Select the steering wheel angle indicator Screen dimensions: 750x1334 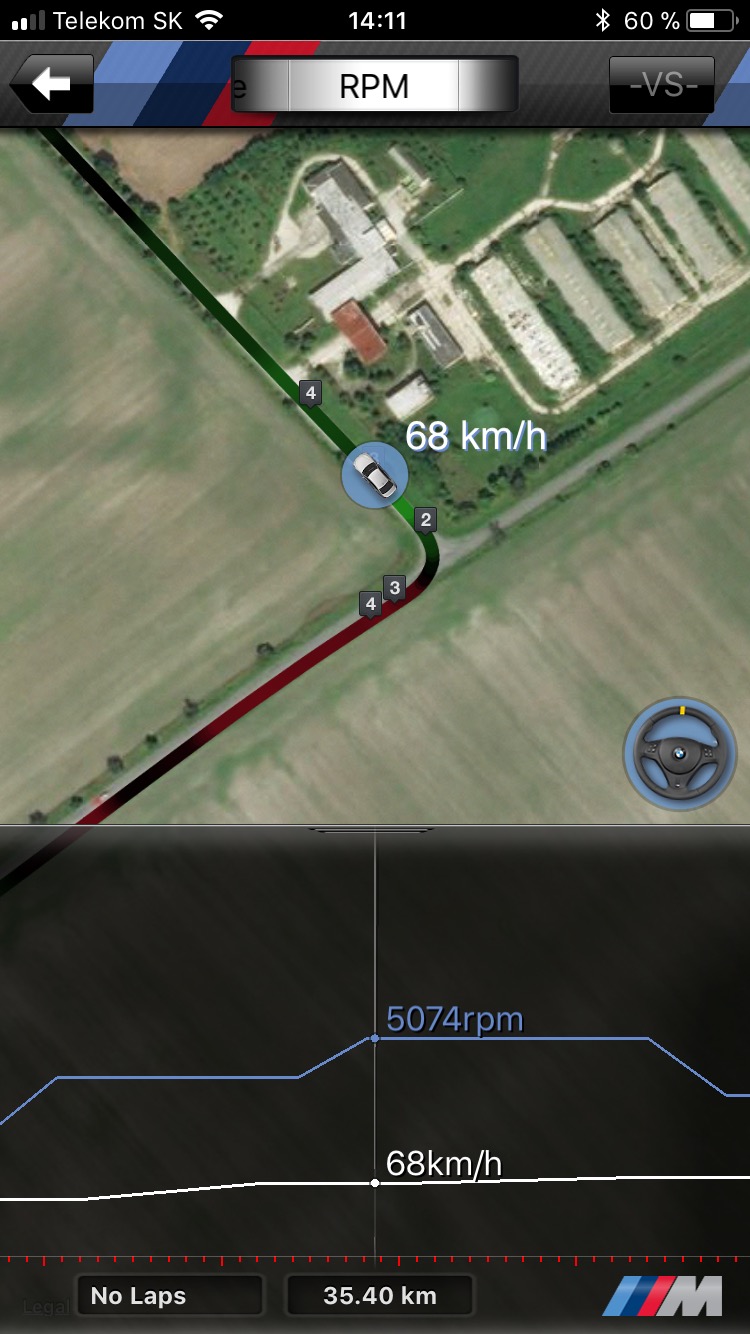(x=681, y=753)
